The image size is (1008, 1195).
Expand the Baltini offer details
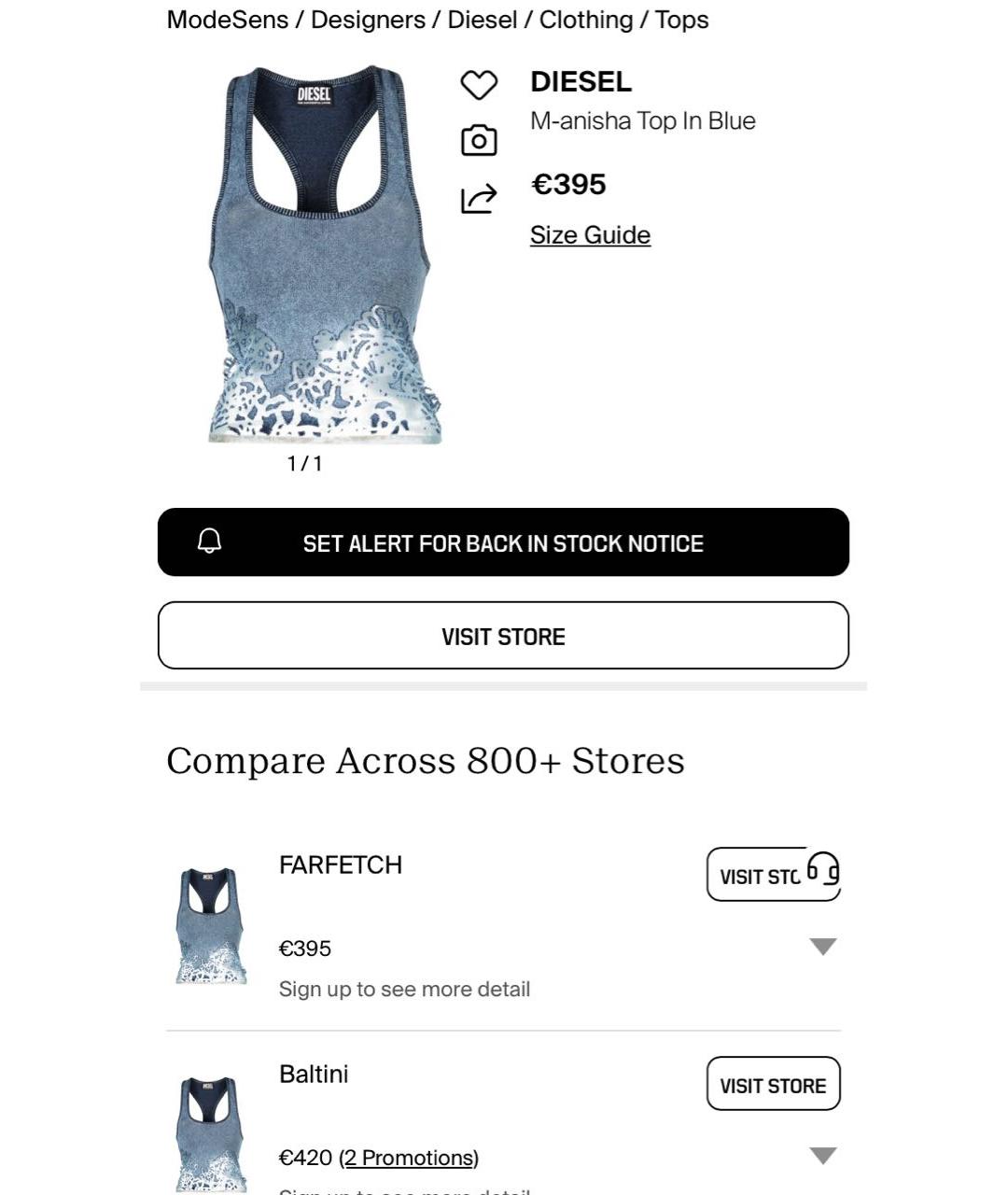pos(822,1156)
